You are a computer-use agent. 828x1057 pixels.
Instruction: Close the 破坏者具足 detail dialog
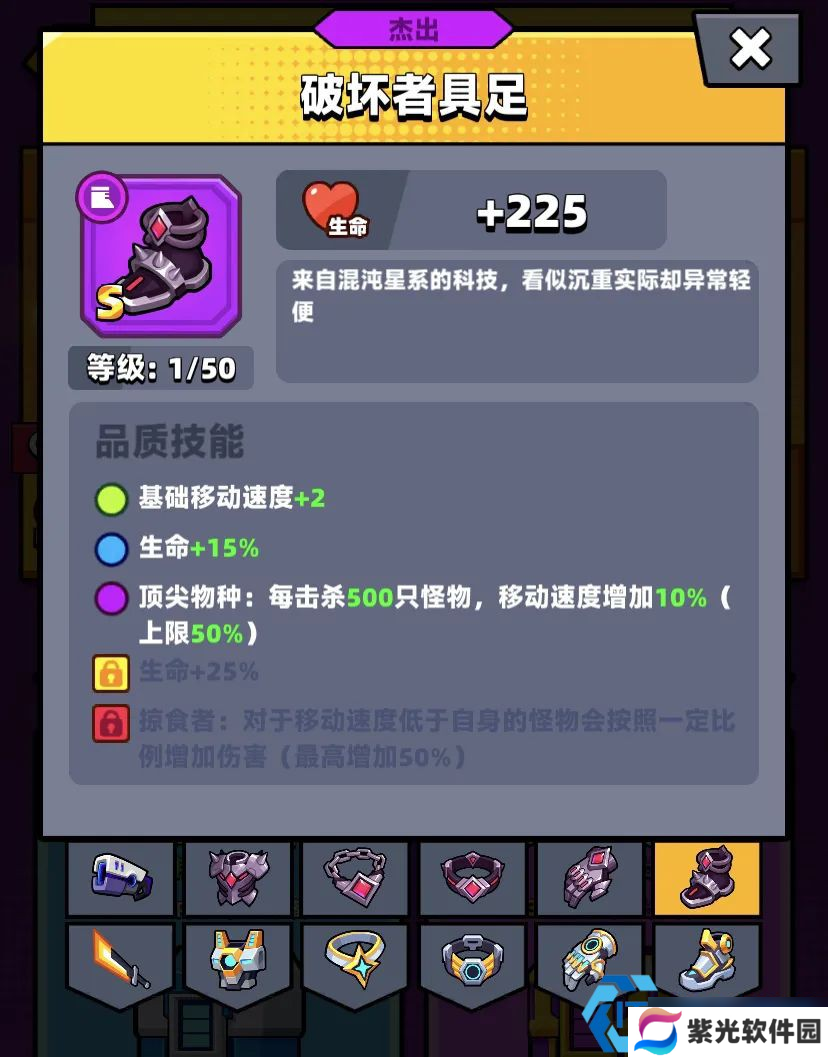point(750,49)
